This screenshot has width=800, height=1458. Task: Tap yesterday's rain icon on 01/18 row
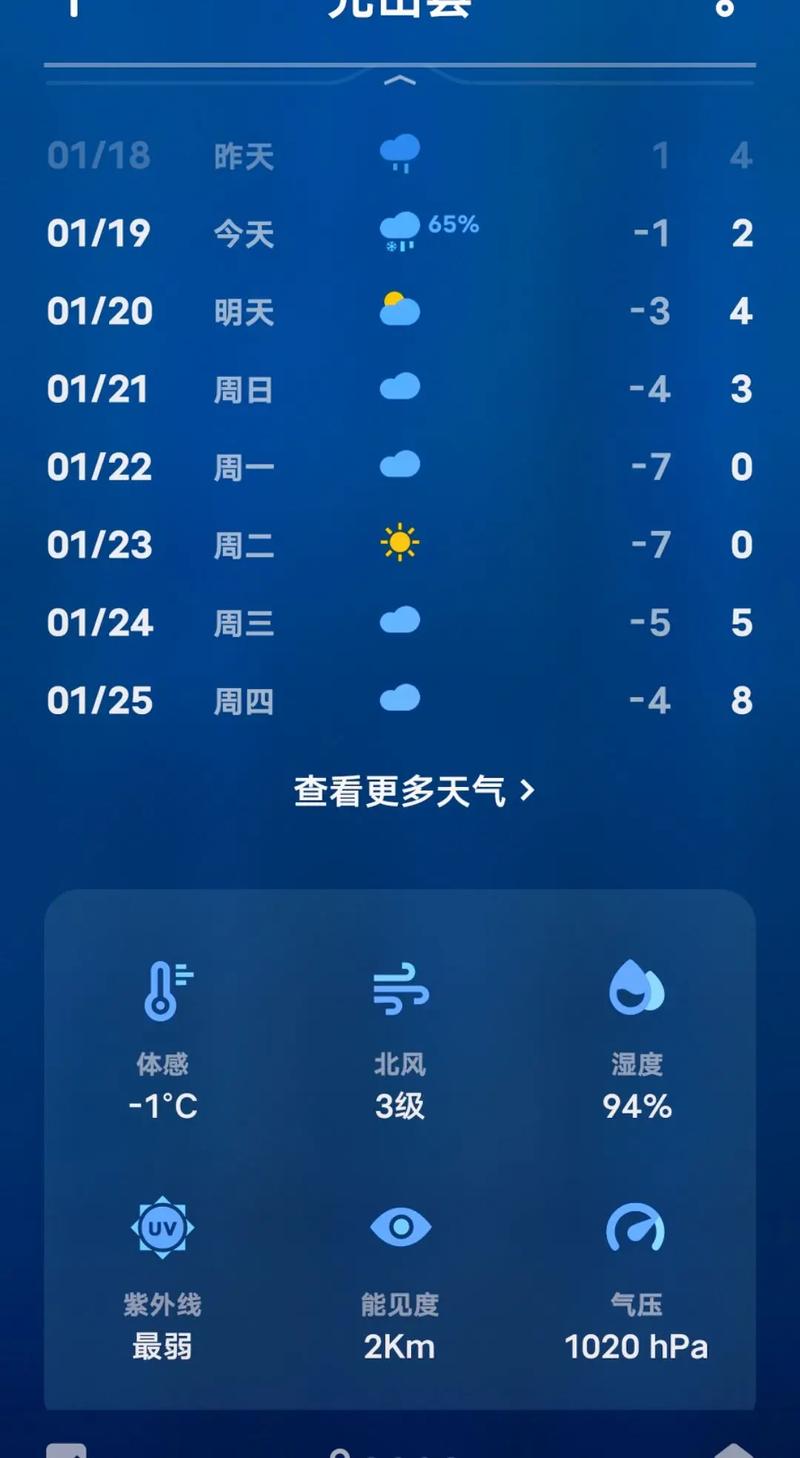point(399,152)
